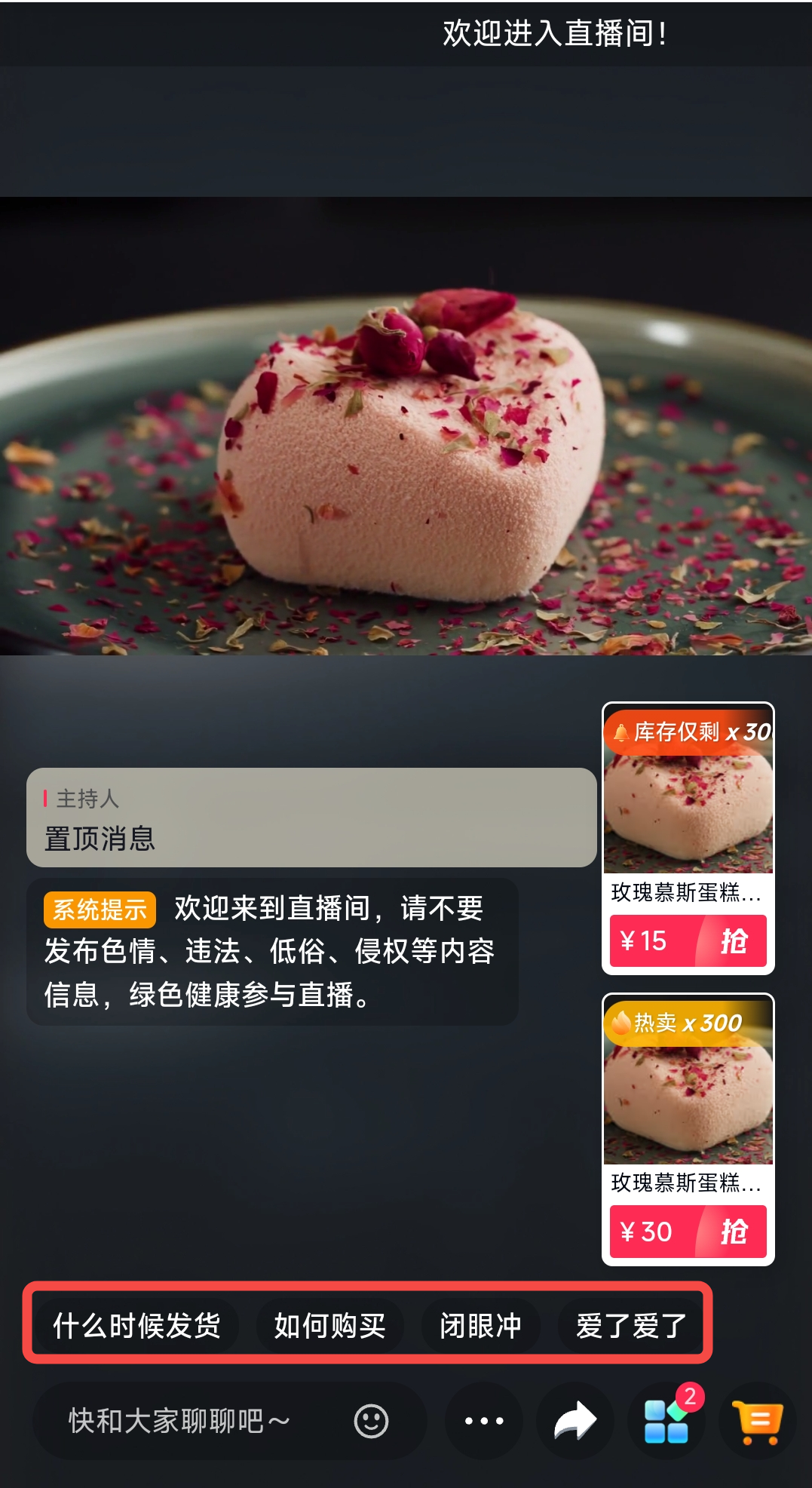Open the 库存仅剩 rose mousse cake card
This screenshot has height=1488, width=812.
point(688,807)
